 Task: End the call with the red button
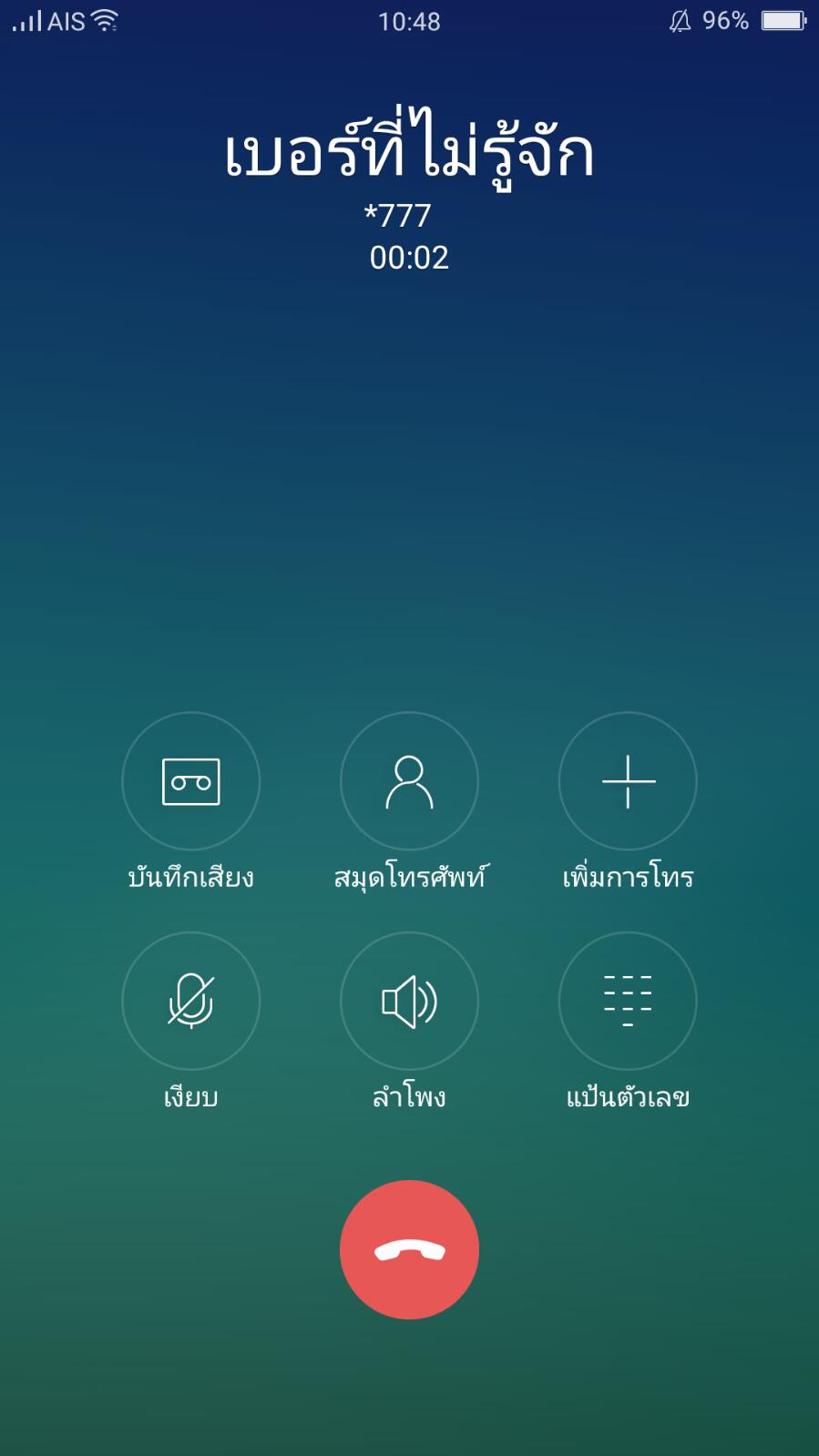pos(409,1249)
